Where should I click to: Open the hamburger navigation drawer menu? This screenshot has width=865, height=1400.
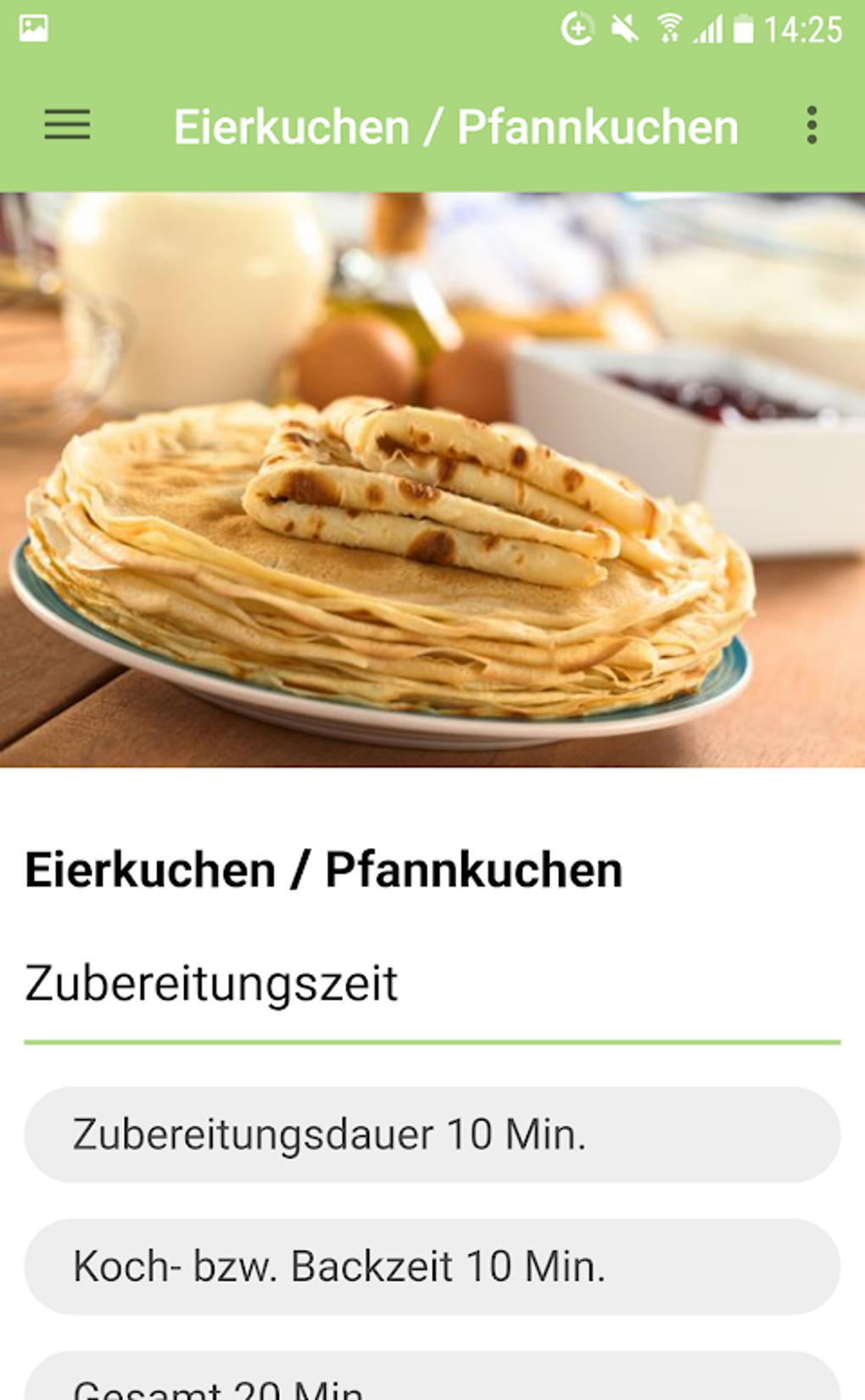tap(67, 125)
